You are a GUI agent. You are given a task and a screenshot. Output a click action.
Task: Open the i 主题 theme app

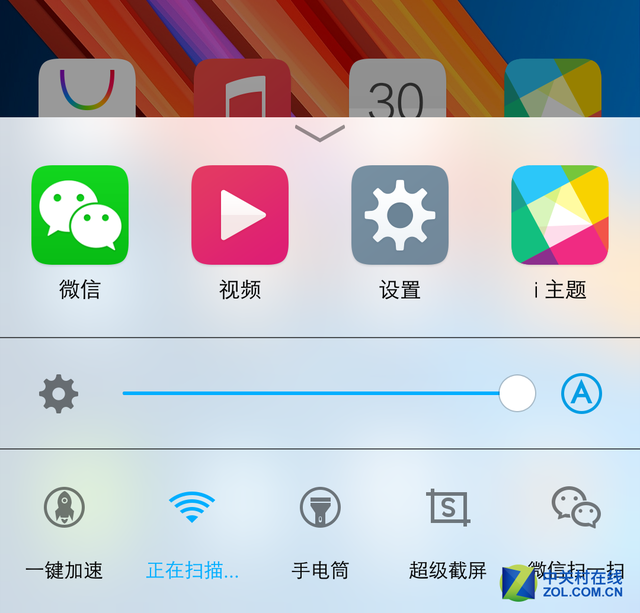click(560, 215)
